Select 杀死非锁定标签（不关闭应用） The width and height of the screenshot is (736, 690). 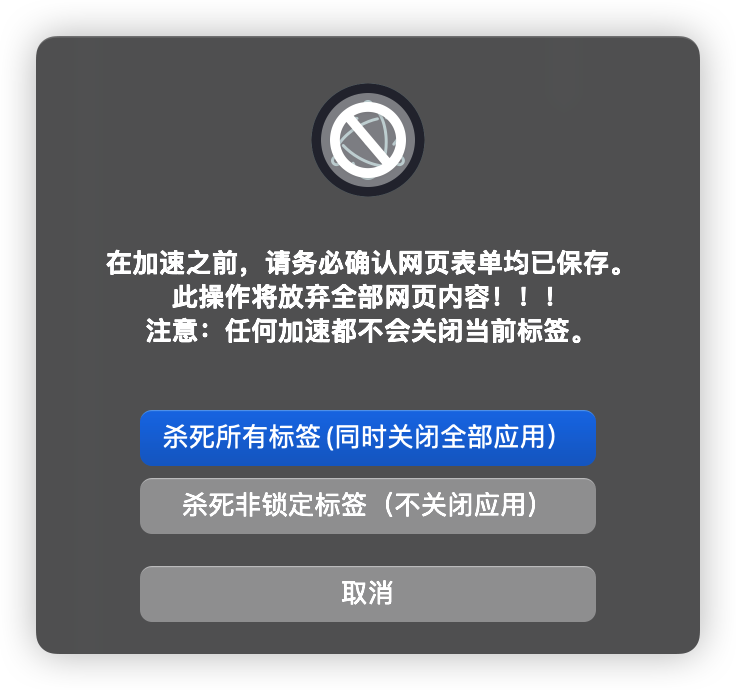(367, 506)
